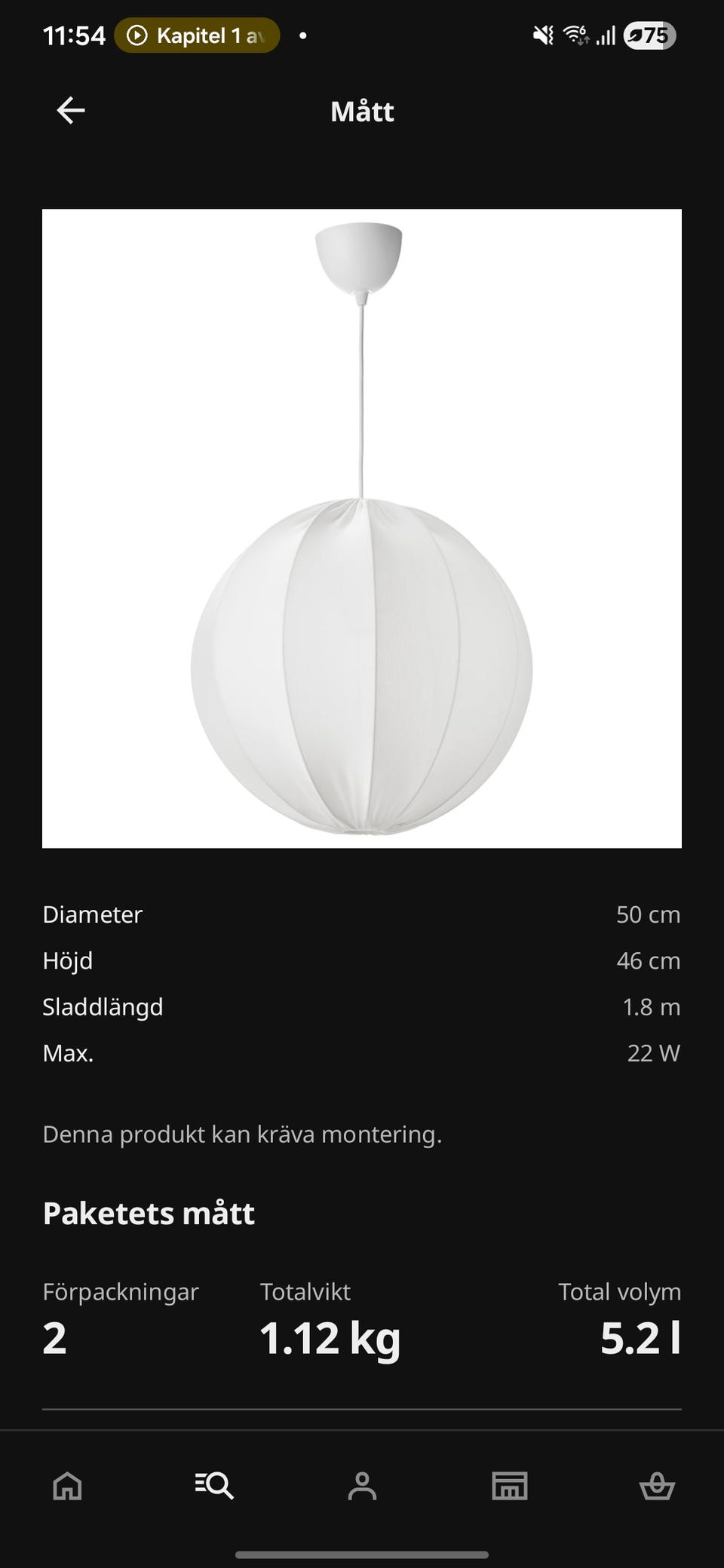This screenshot has width=724, height=1568.
Task: Open the Home tab
Action: coord(67,1486)
